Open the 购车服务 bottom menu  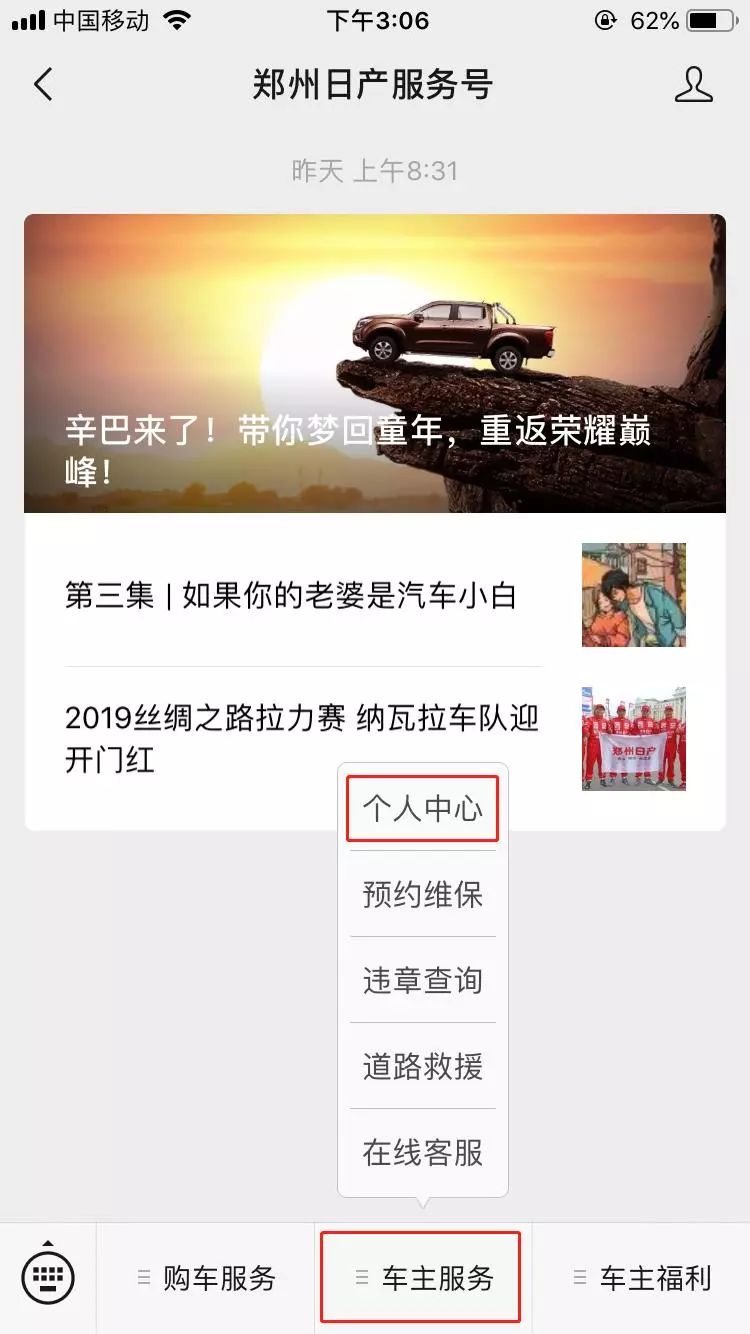(x=206, y=1278)
